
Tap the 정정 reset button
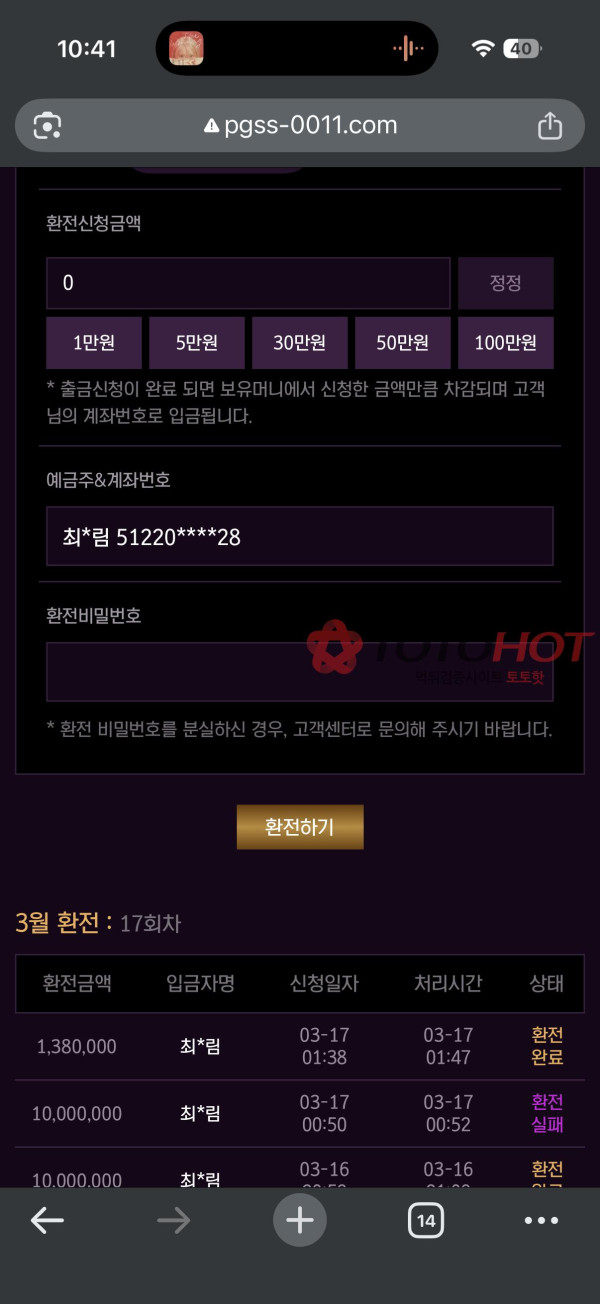(505, 283)
